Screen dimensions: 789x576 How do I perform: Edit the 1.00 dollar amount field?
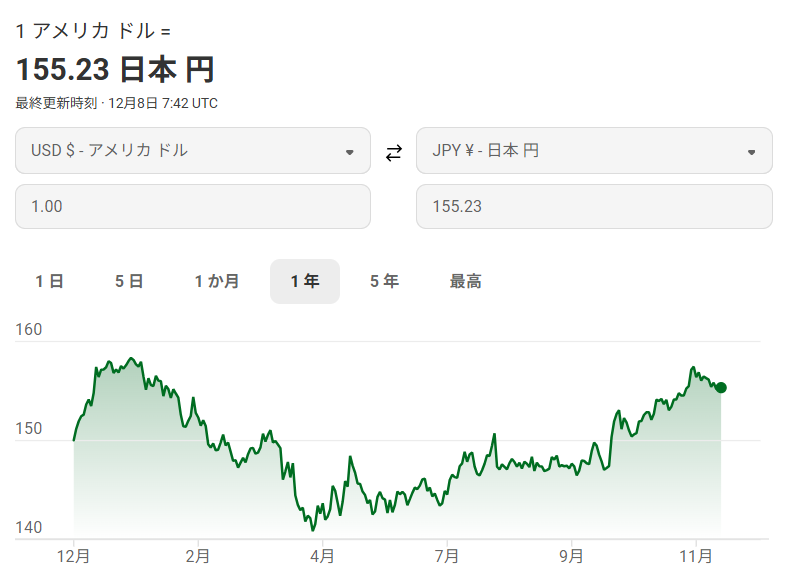pyautogui.click(x=193, y=206)
